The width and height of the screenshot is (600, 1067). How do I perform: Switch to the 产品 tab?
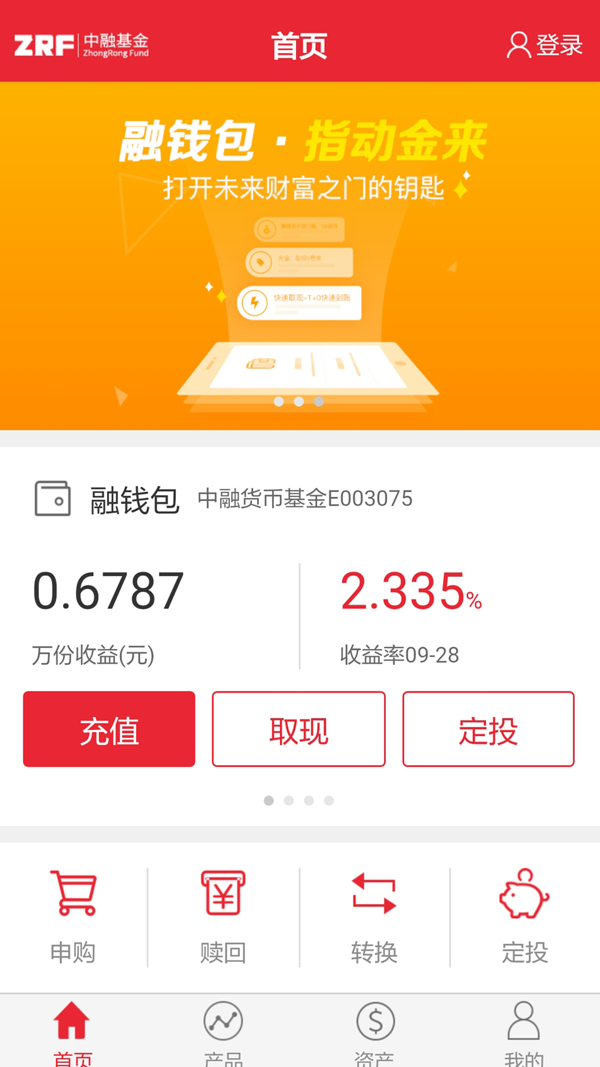[x=223, y=1032]
